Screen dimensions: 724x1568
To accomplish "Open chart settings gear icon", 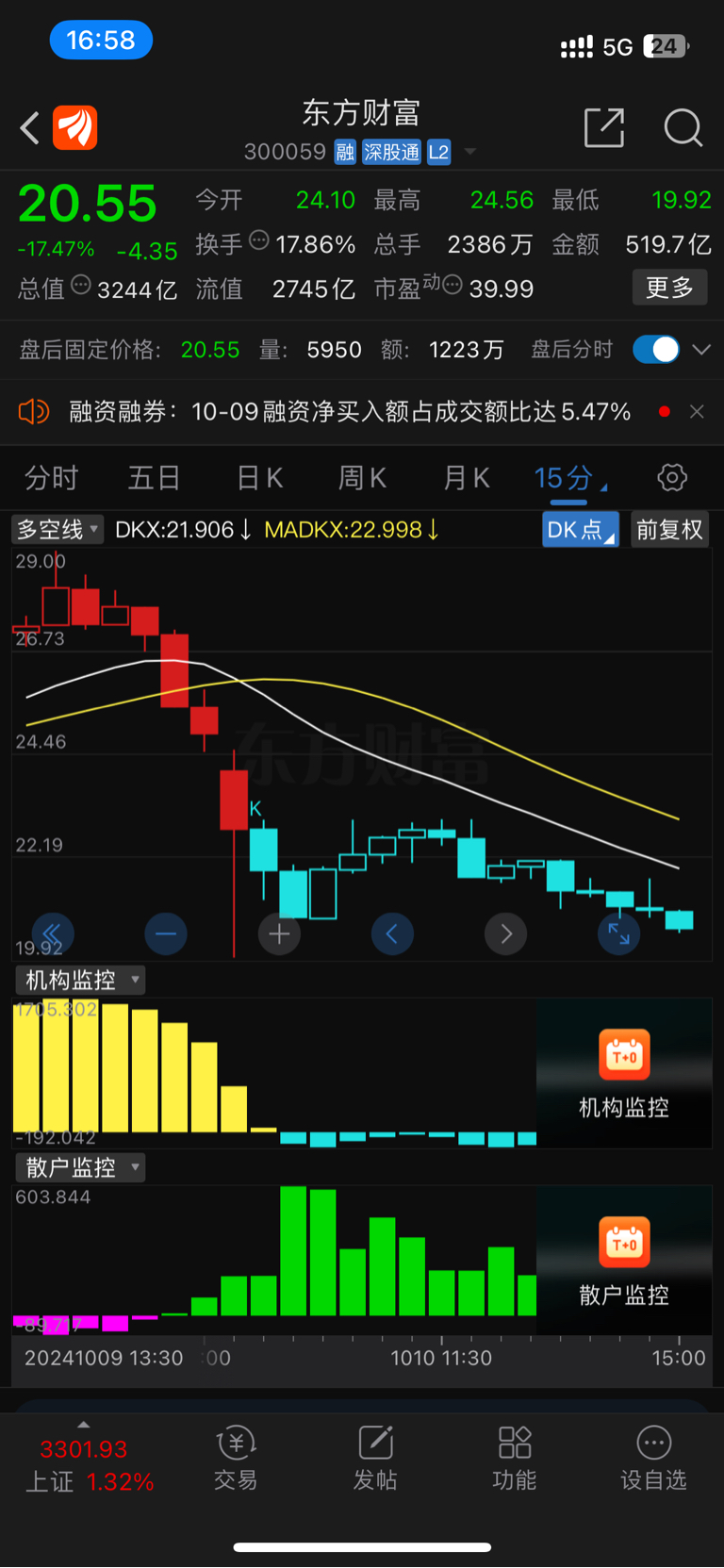I will tap(672, 477).
